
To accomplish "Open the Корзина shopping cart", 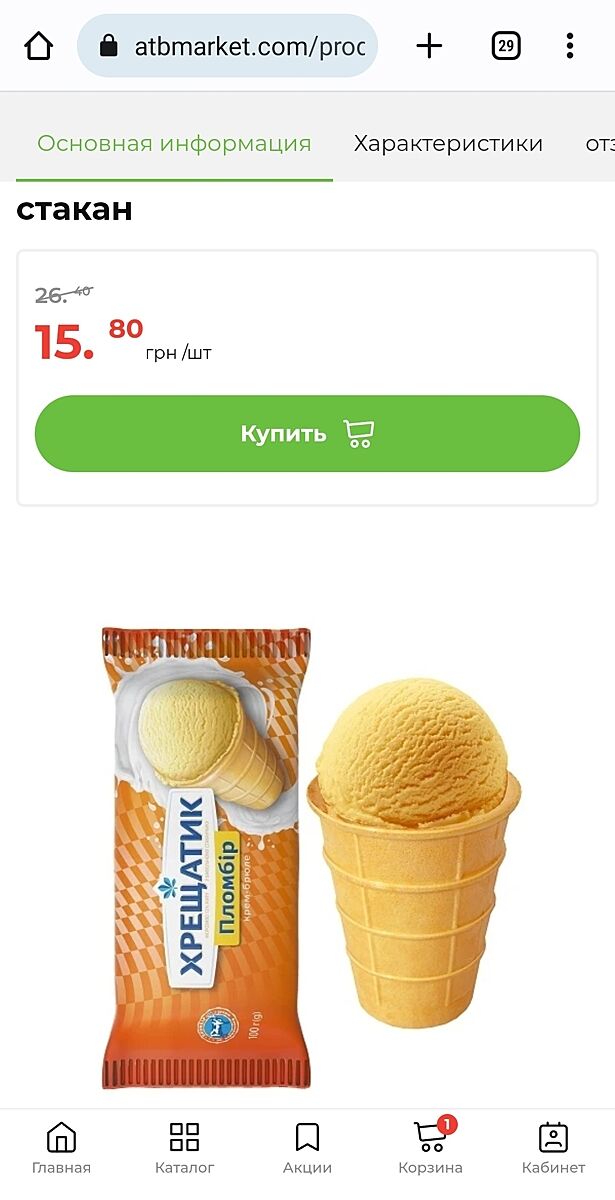I will (x=430, y=1148).
